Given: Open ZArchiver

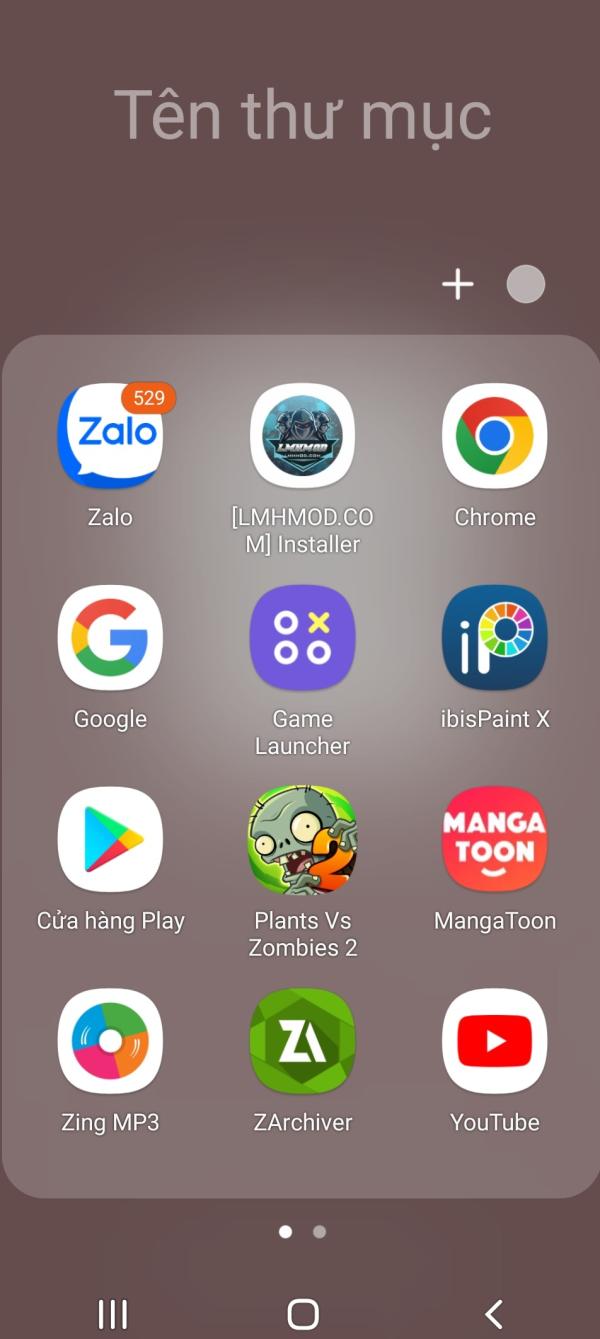Looking at the screenshot, I should 302,1041.
